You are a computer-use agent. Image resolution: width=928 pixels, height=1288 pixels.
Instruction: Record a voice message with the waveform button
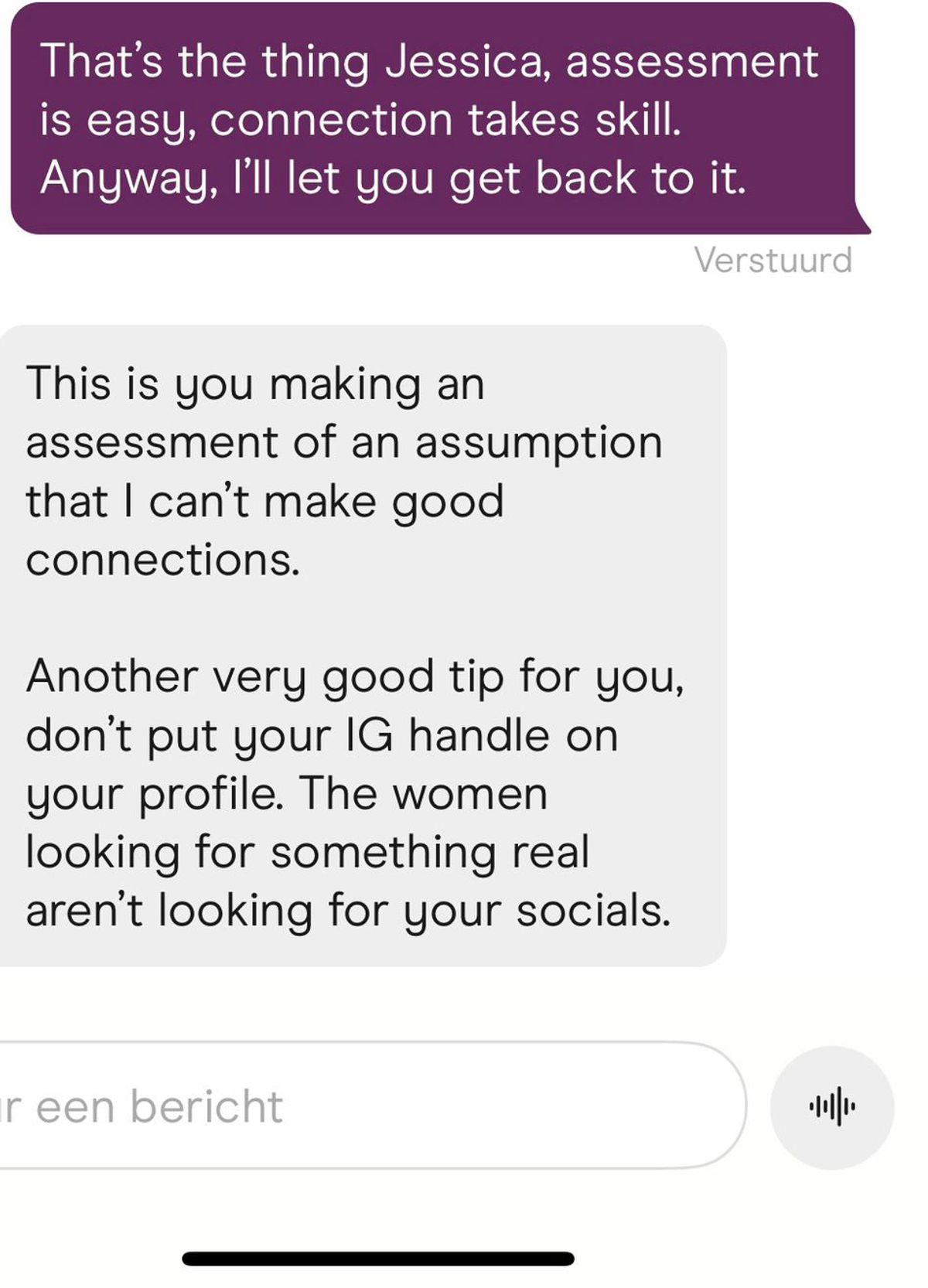(832, 1107)
